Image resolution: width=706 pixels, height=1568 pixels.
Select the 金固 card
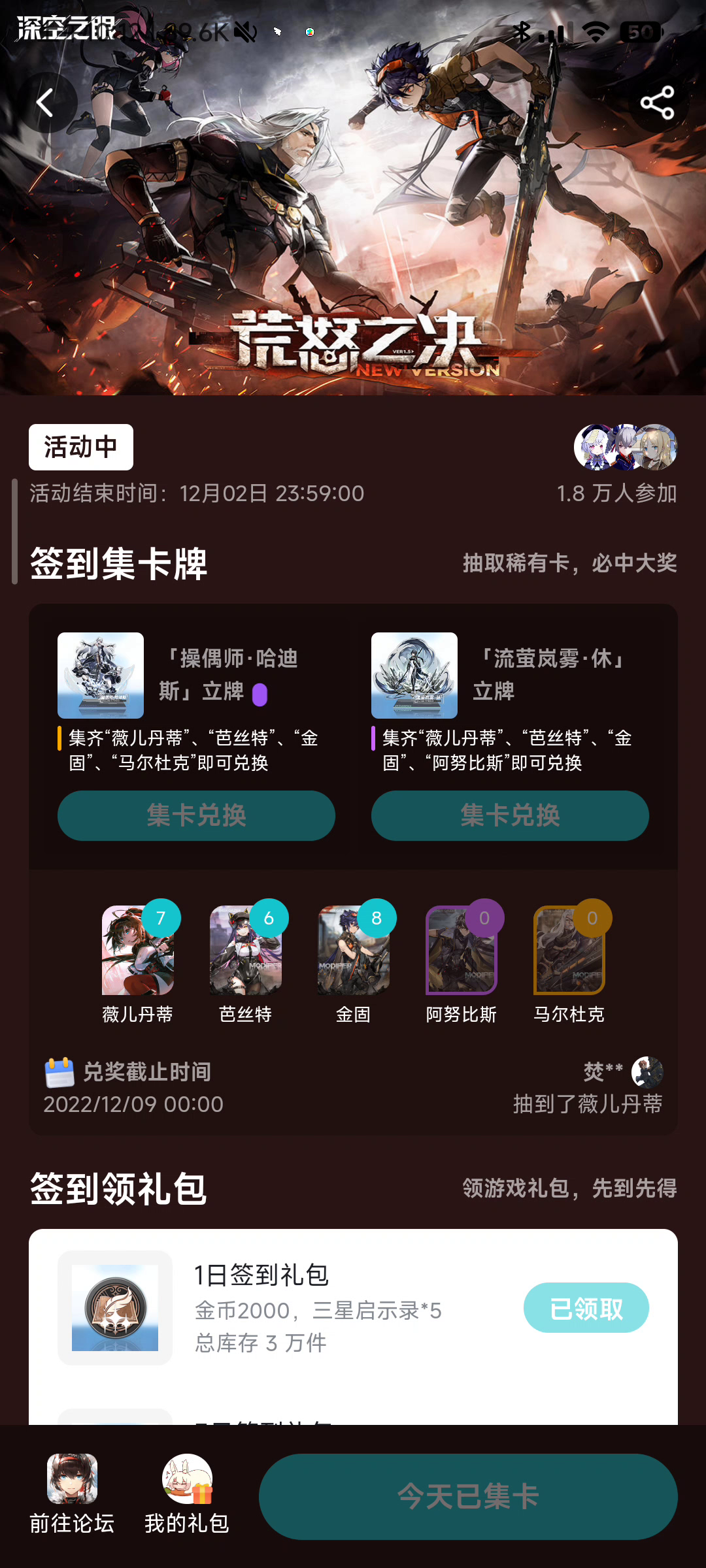tap(354, 951)
